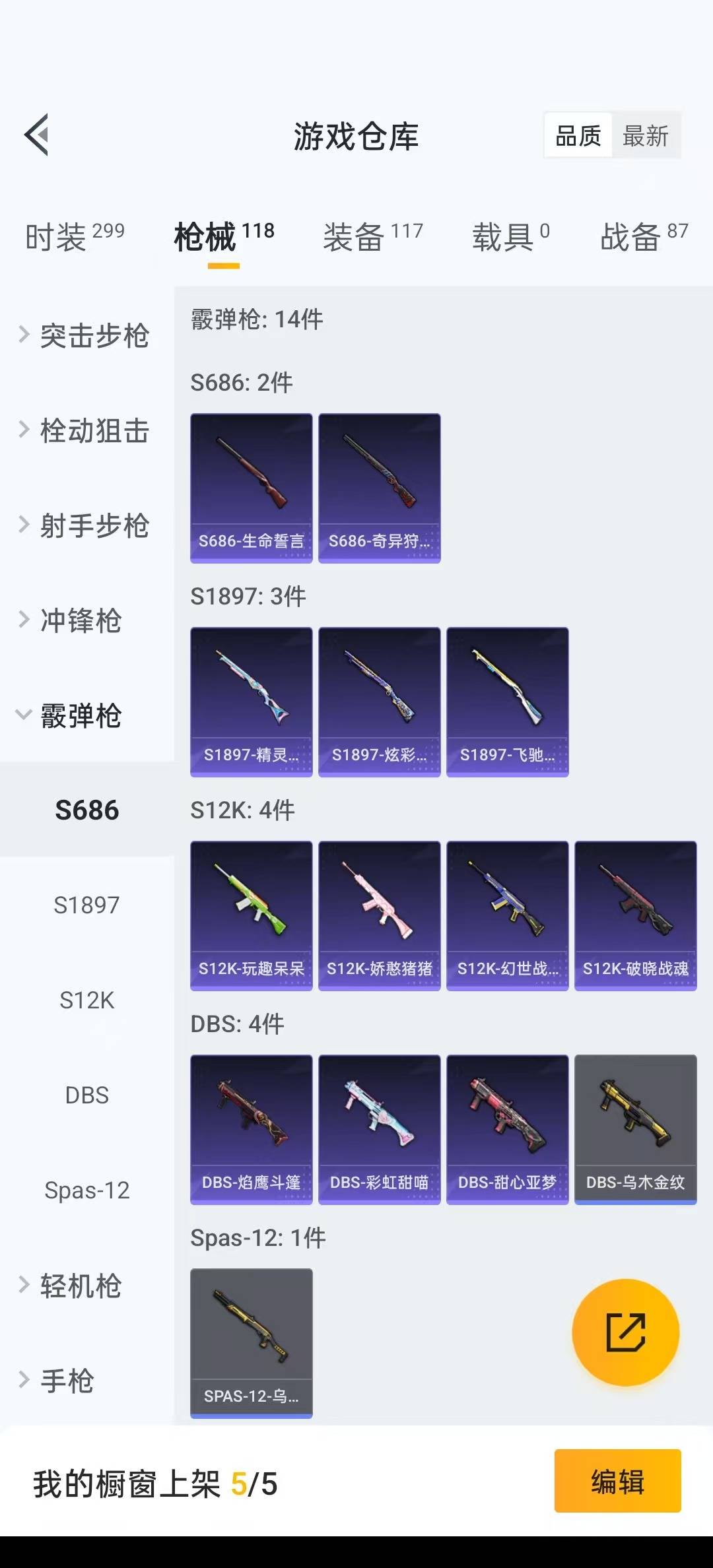713x1568 pixels.
Task: Tap the 编辑 button
Action: tap(617, 1481)
